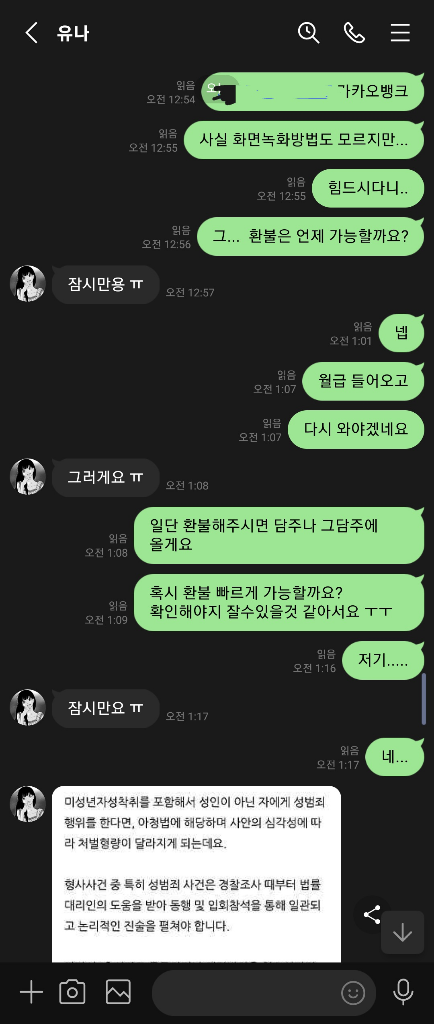Open the chat search icon
The height and width of the screenshot is (1024, 434).
(x=309, y=33)
